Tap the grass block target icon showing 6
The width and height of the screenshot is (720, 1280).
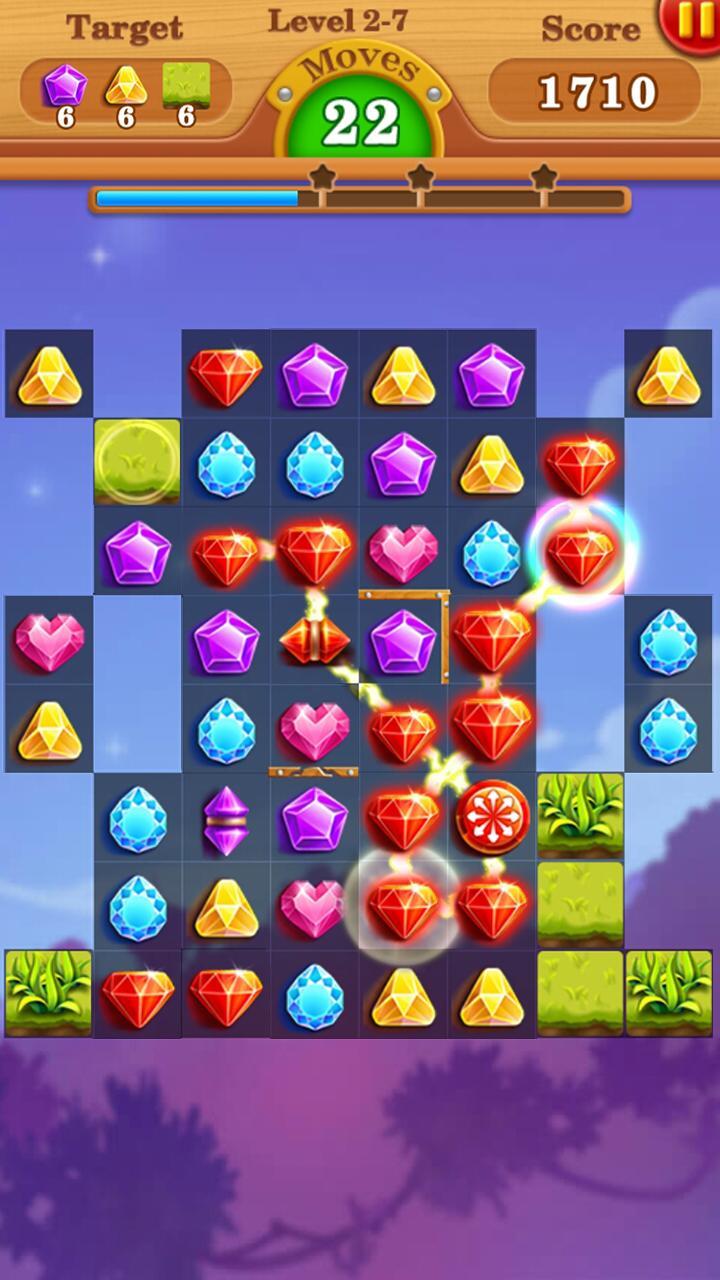coord(183,85)
